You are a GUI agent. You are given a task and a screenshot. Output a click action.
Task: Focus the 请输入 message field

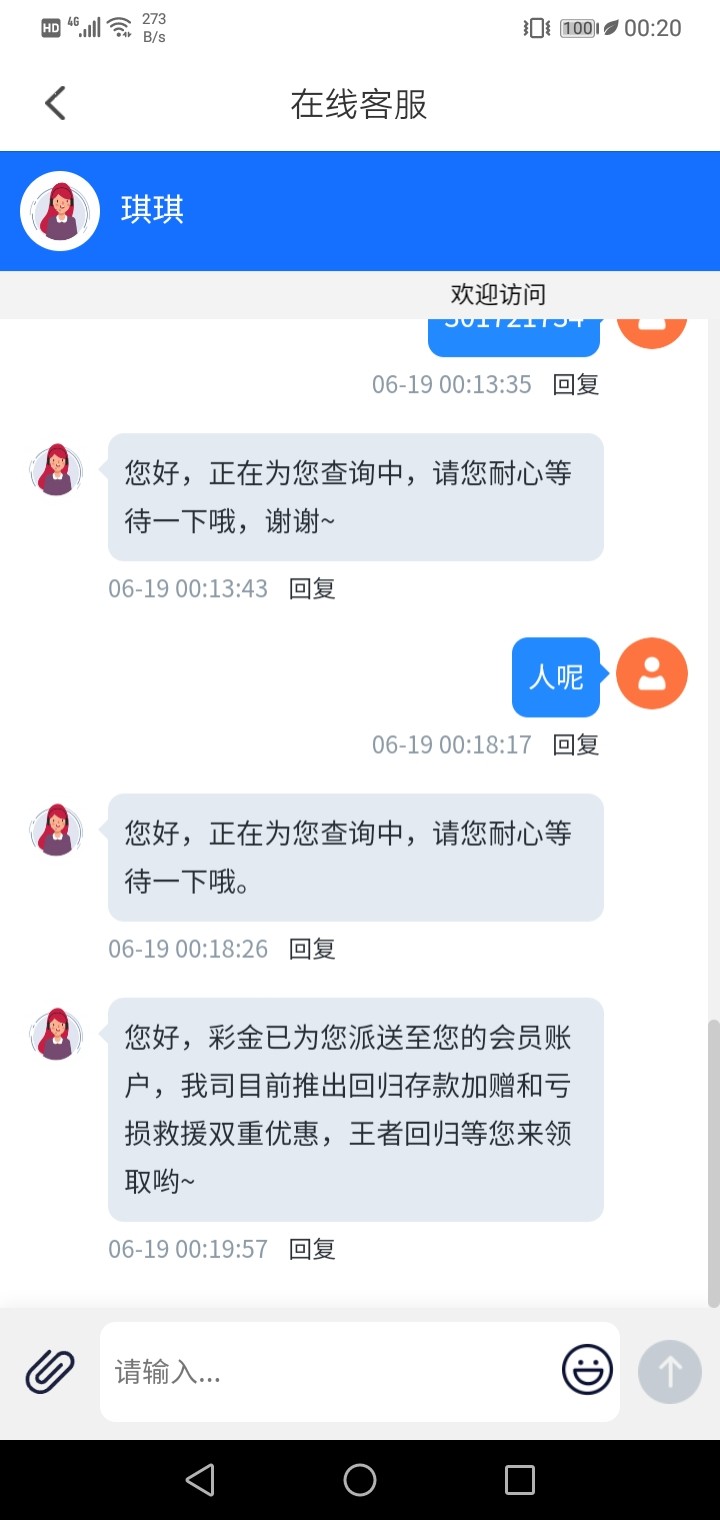(330, 1371)
